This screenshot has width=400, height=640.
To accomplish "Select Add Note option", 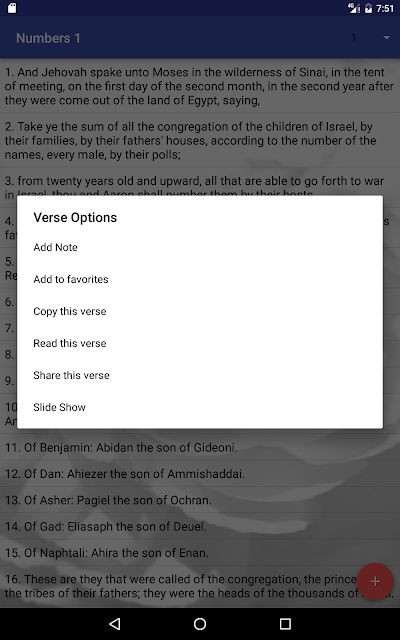I will tap(200, 247).
